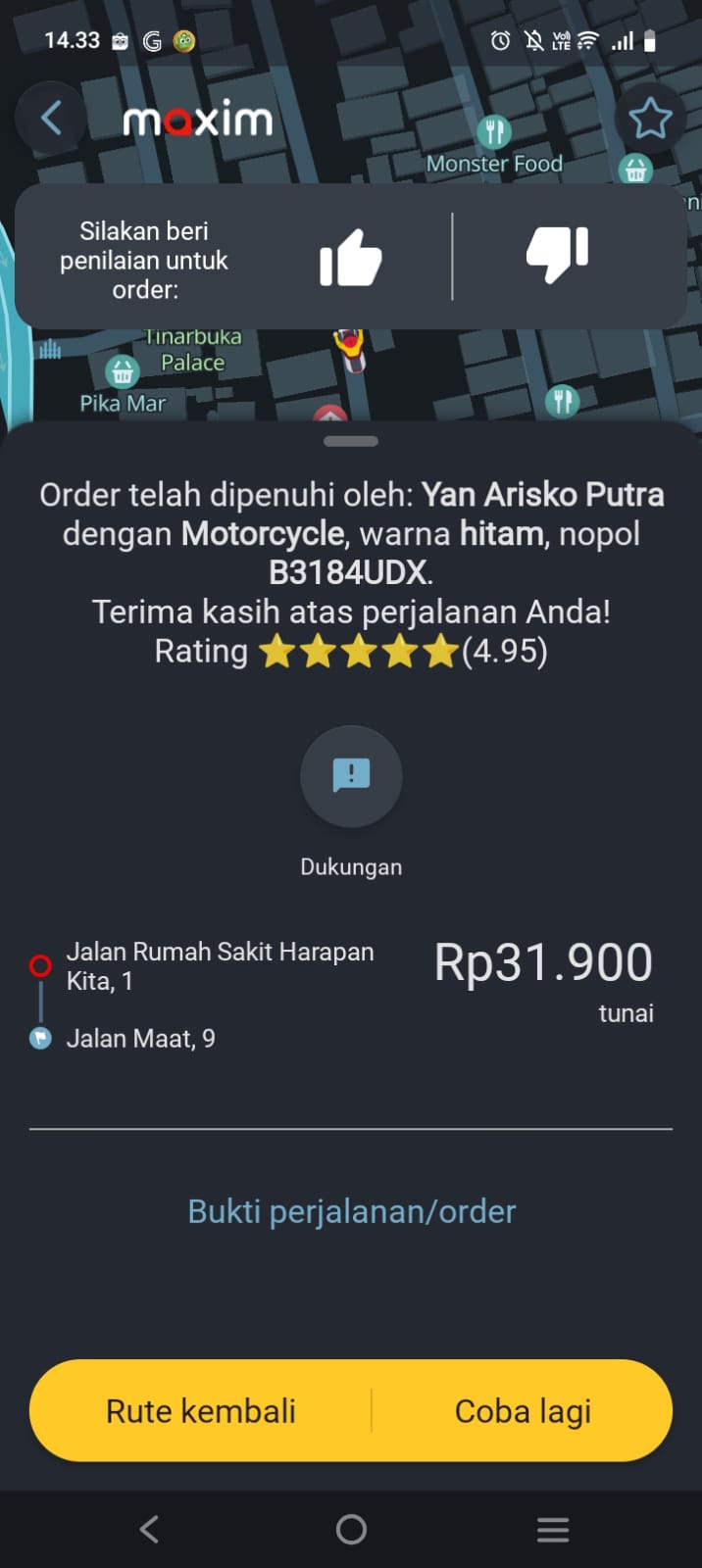Rate the order with thumbs down
This screenshot has height=1568, width=702.
pyautogui.click(x=557, y=255)
